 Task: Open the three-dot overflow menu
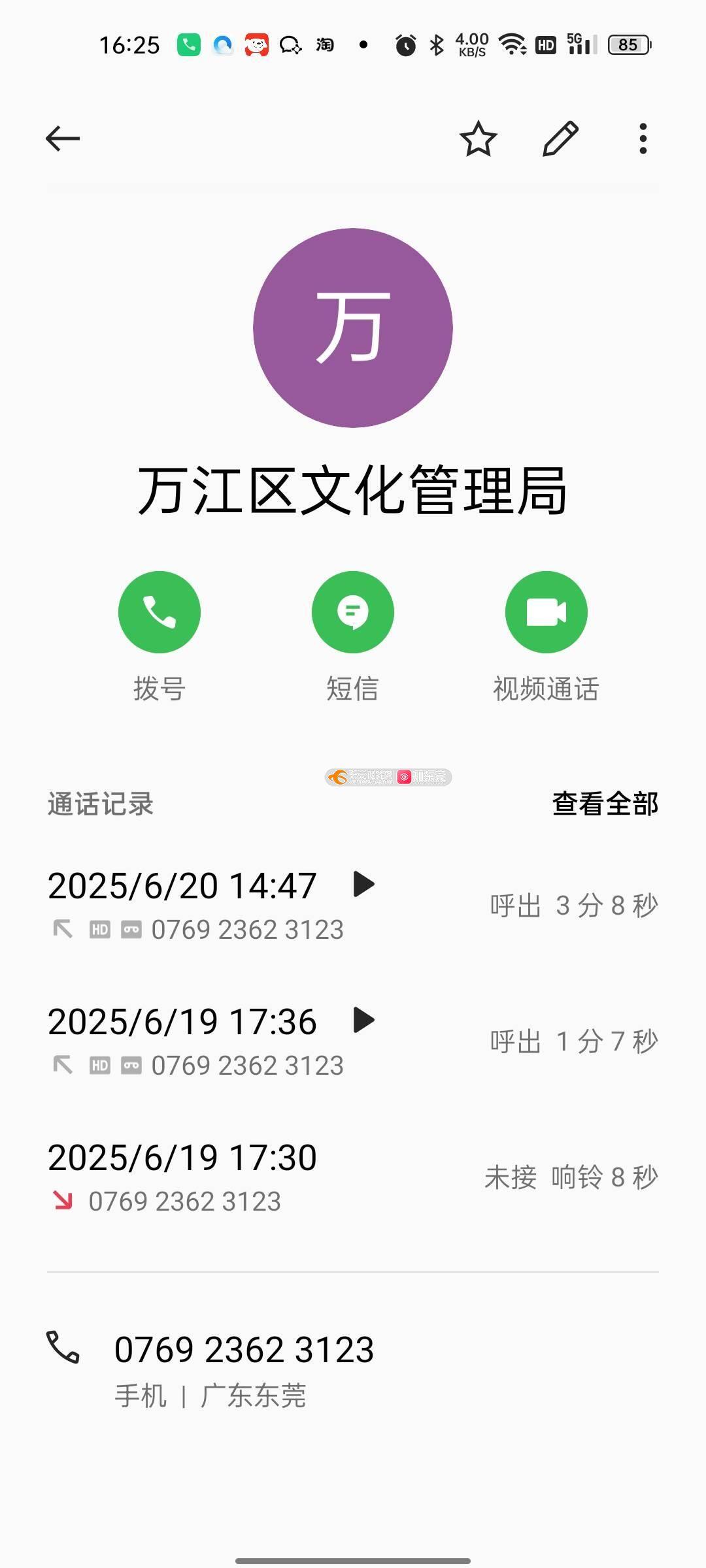643,139
